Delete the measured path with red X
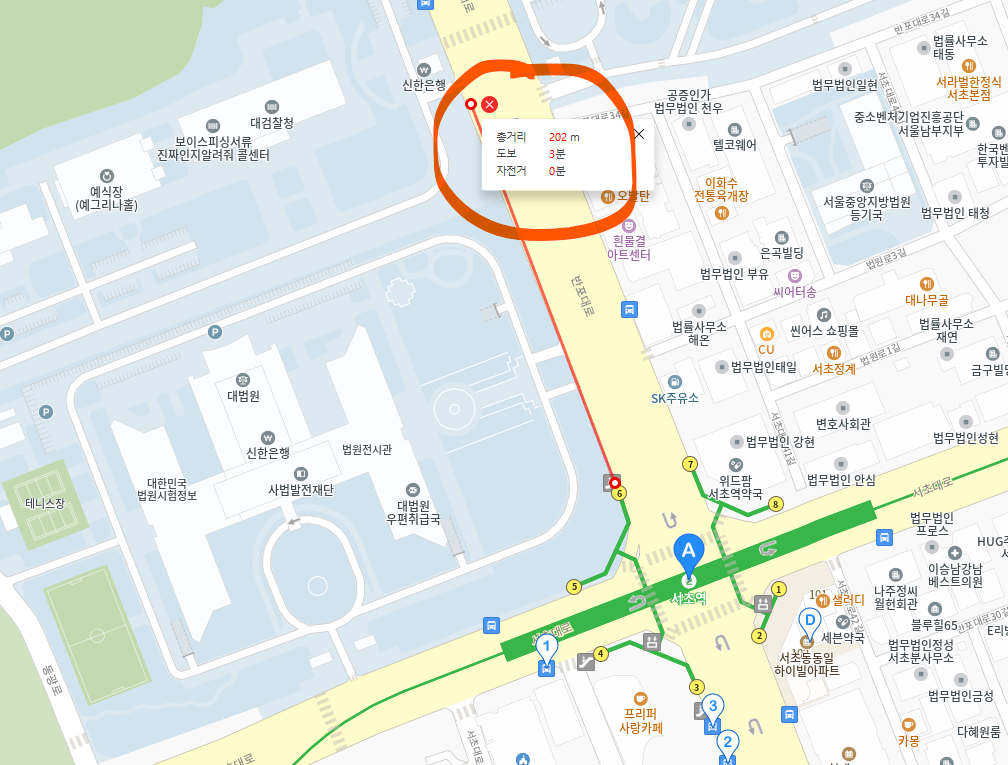Screen dimensions: 1008x765 coord(489,104)
